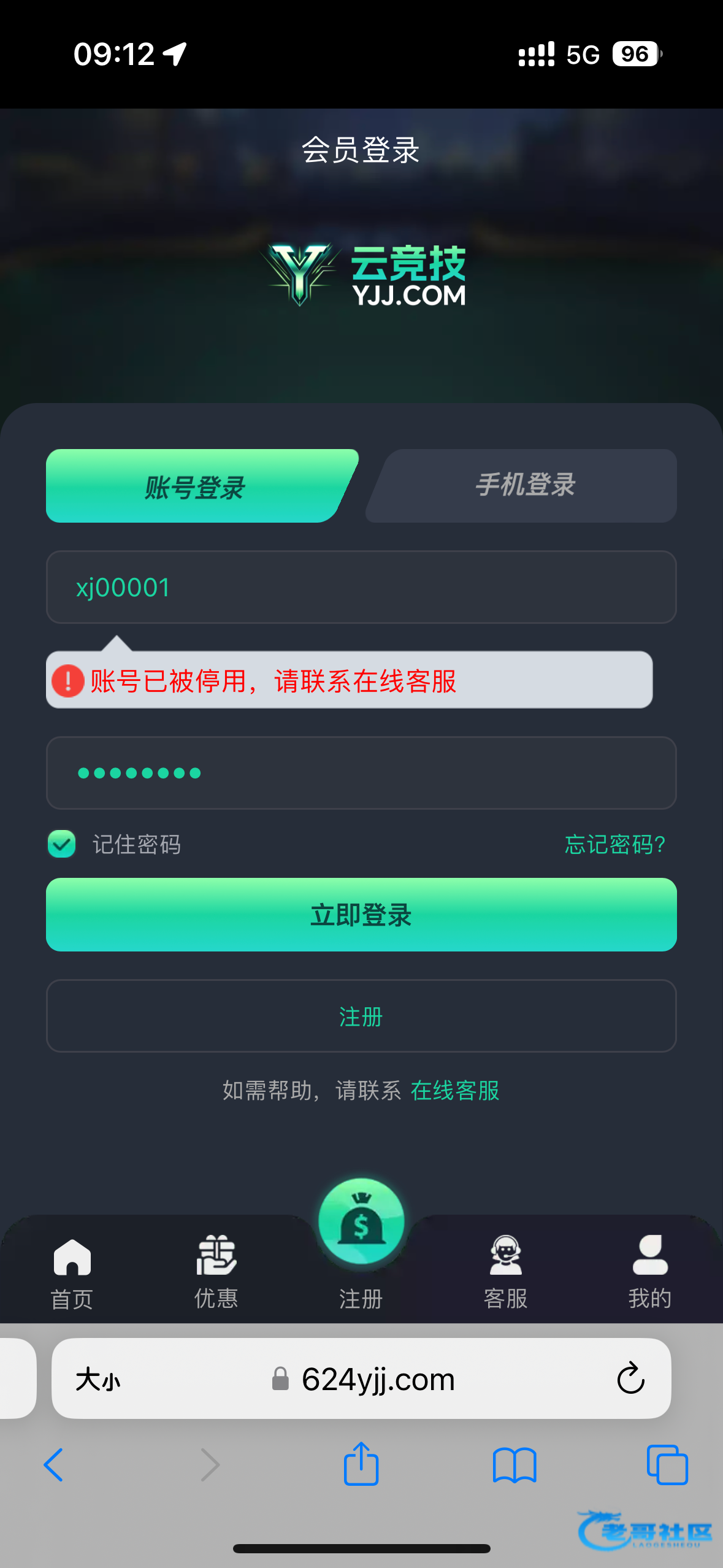Image resolution: width=723 pixels, height=1568 pixels.
Task: Go back in Safari browser
Action: pos(53,1465)
